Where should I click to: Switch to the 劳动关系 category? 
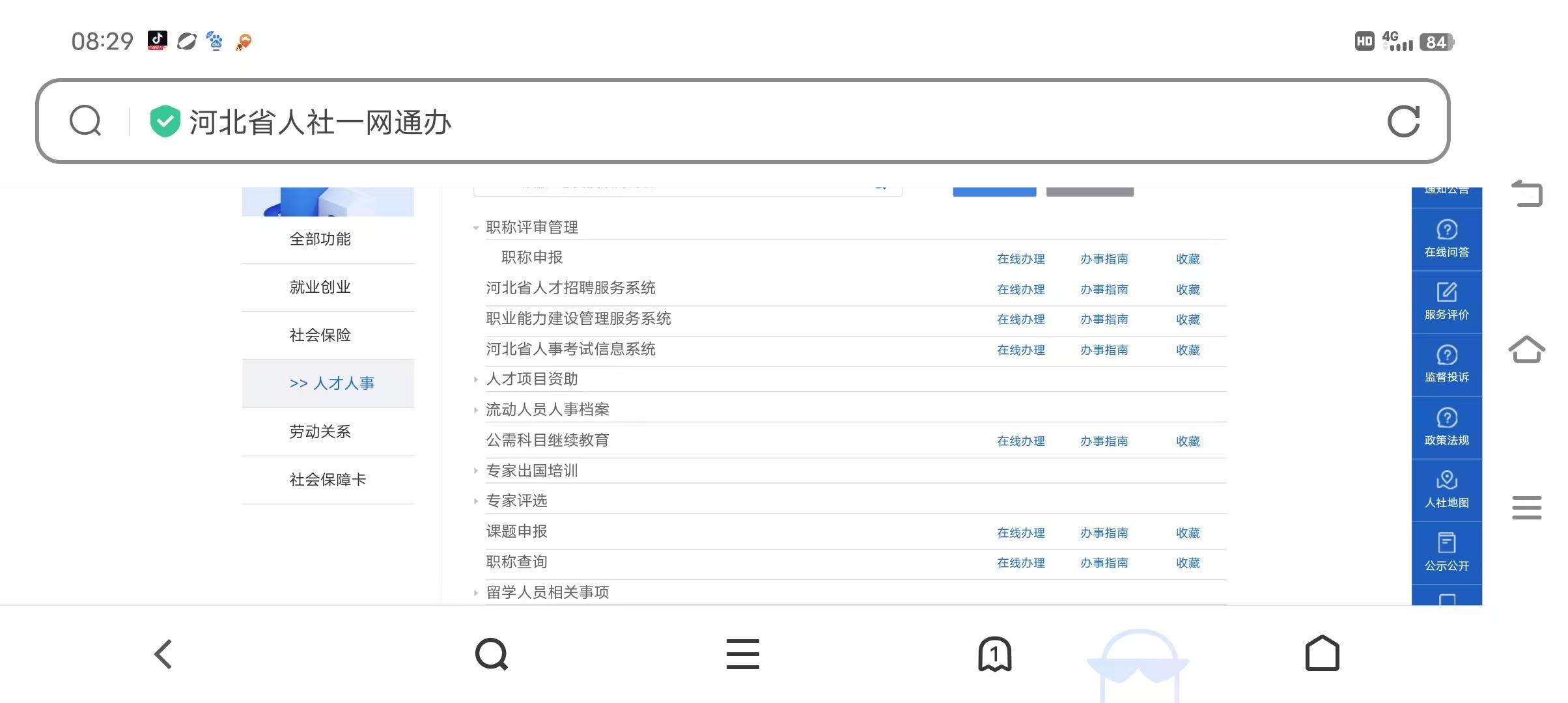coord(320,432)
